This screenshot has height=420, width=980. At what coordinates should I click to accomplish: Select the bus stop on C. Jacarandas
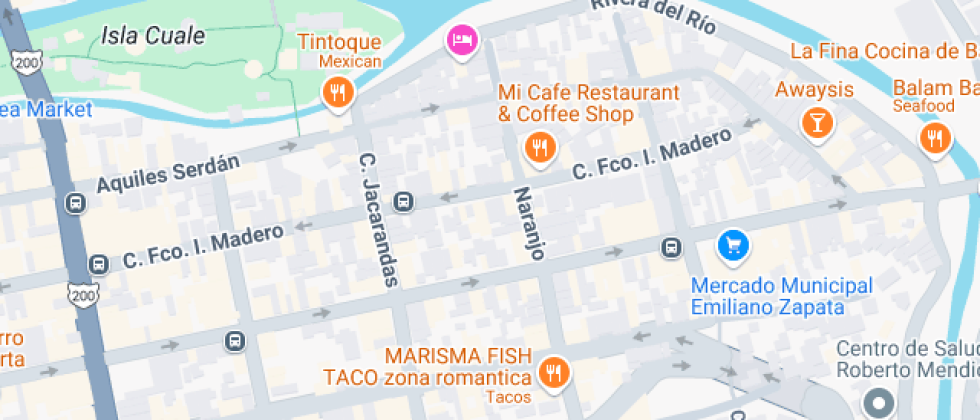click(403, 202)
